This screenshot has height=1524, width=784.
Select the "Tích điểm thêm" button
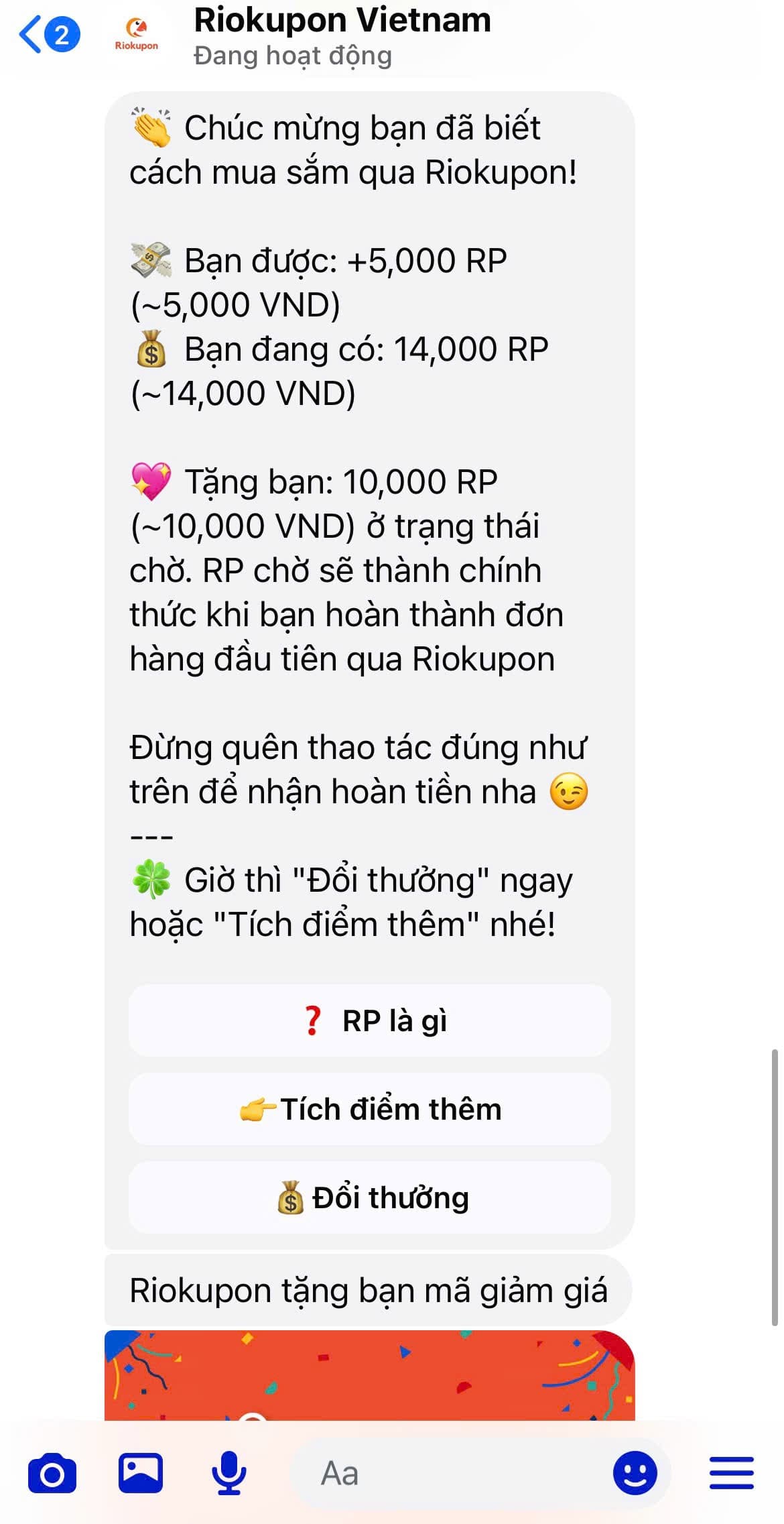pos(369,1109)
